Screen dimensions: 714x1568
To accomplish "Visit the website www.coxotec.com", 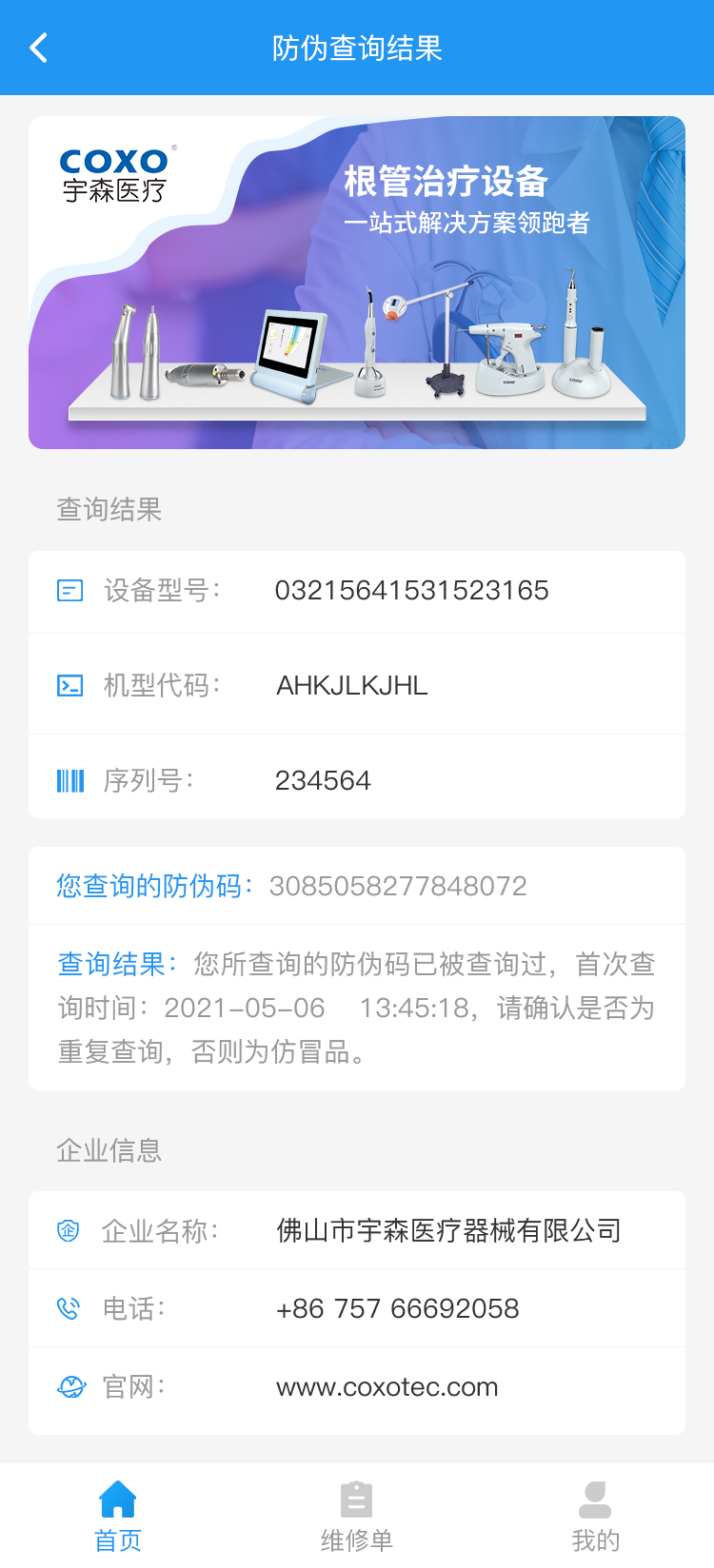I will (387, 1387).
